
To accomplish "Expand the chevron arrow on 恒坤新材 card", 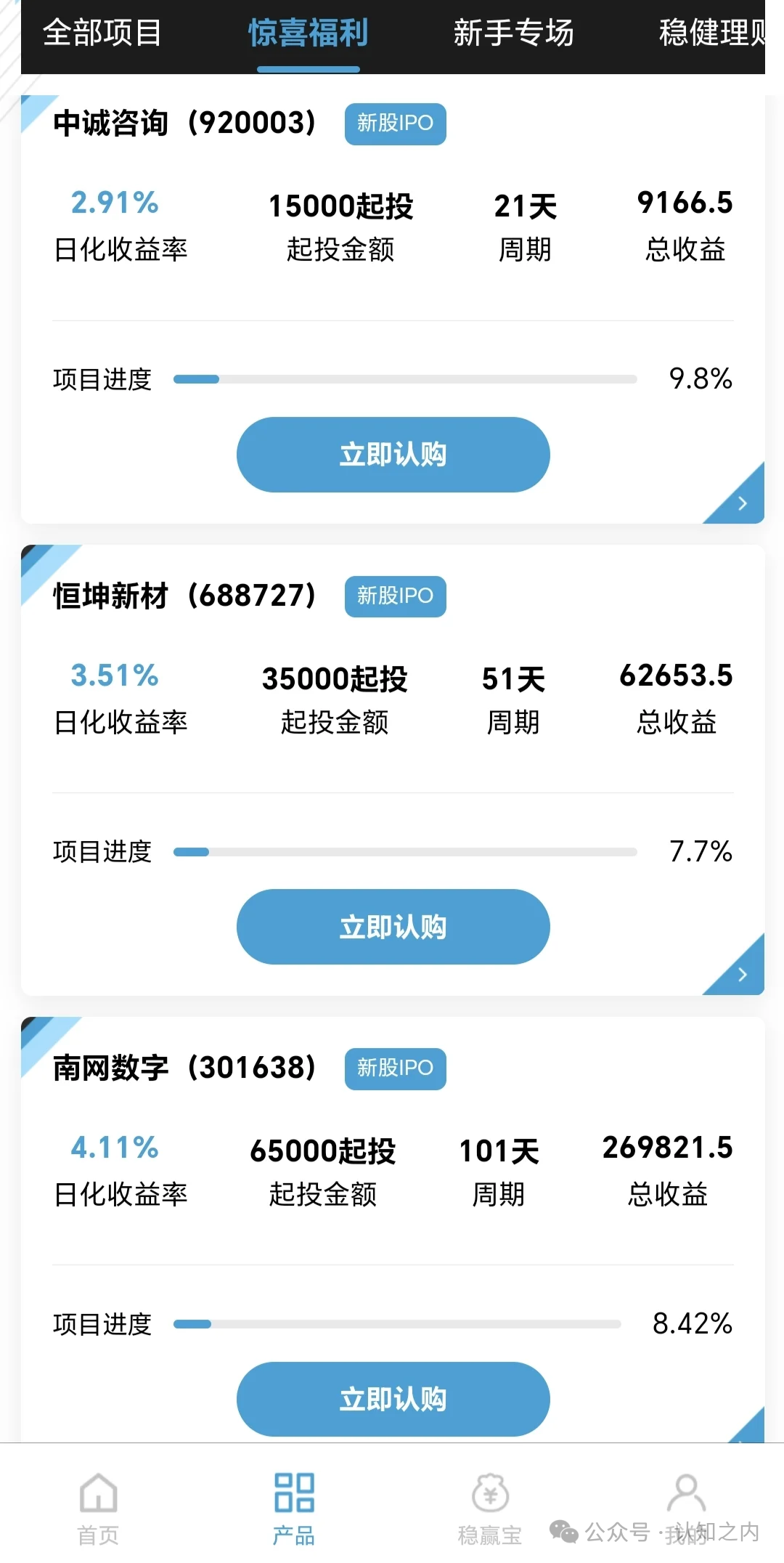I will (x=742, y=975).
